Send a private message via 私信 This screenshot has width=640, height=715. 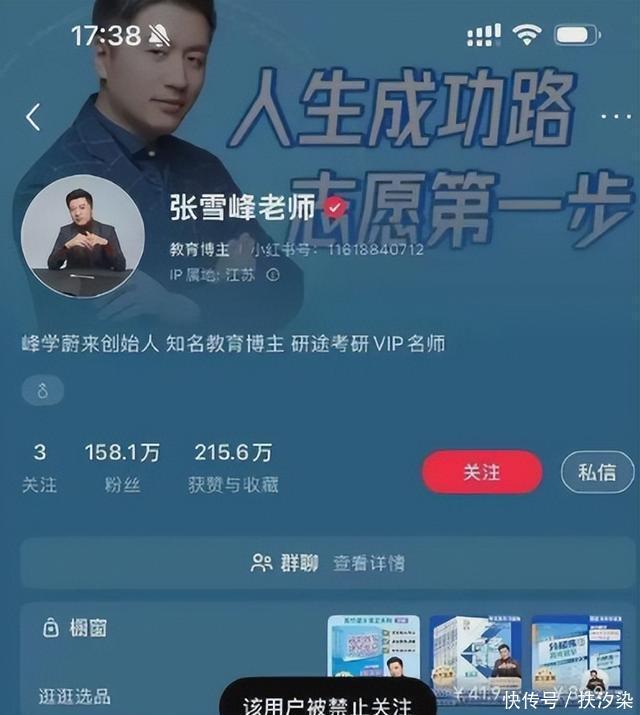click(x=597, y=472)
